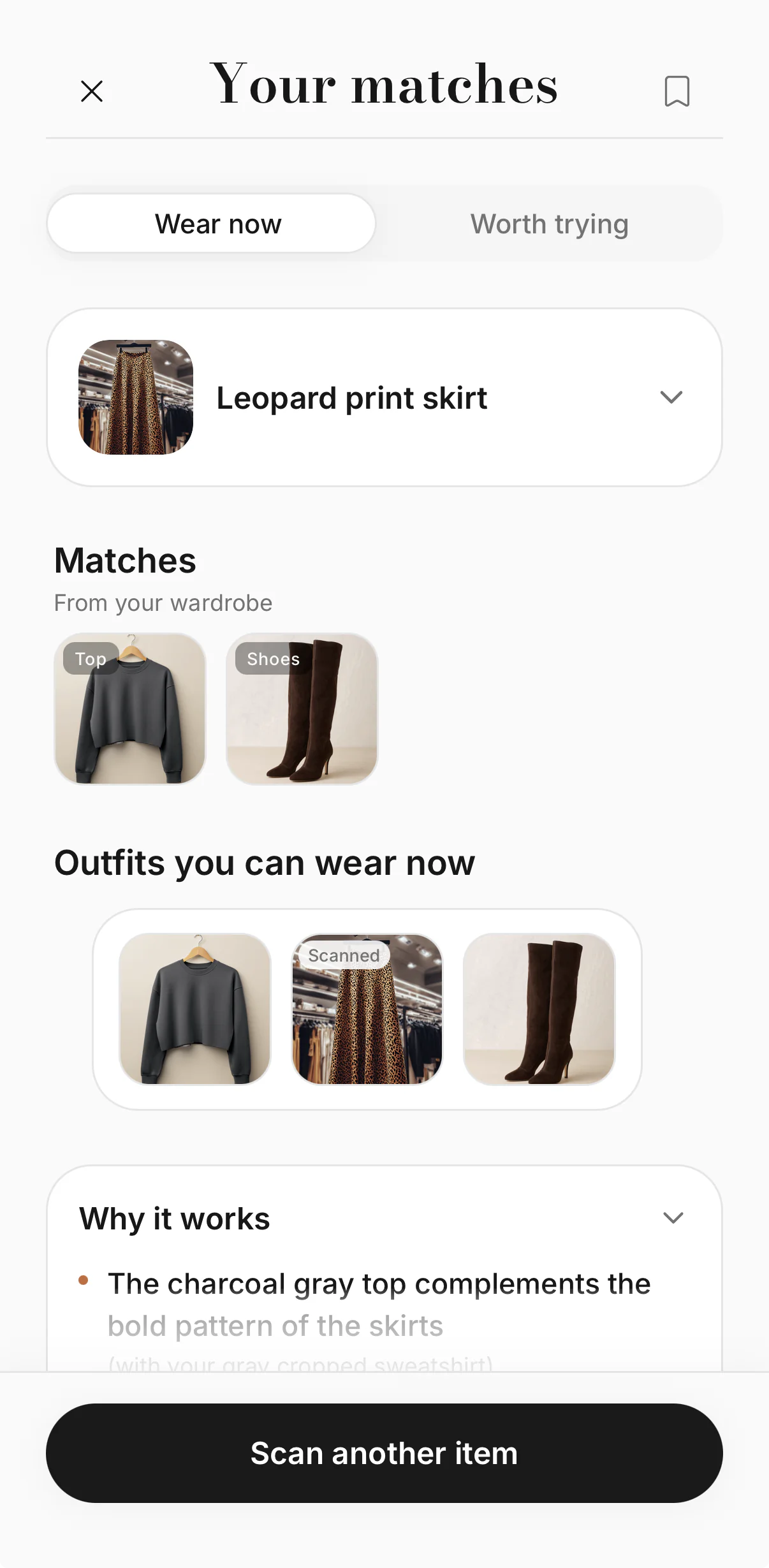Switch to the Wear now tab
The height and width of the screenshot is (1568, 769).
pyautogui.click(x=217, y=223)
